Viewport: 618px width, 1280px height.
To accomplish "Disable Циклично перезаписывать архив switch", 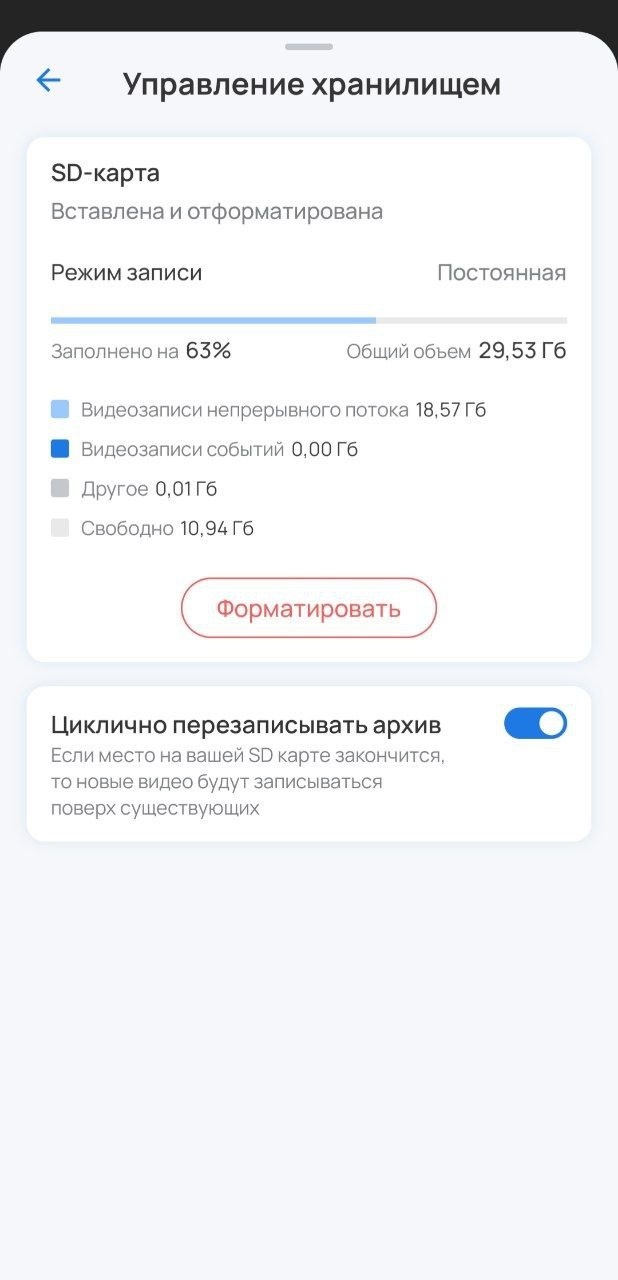I will [x=535, y=723].
